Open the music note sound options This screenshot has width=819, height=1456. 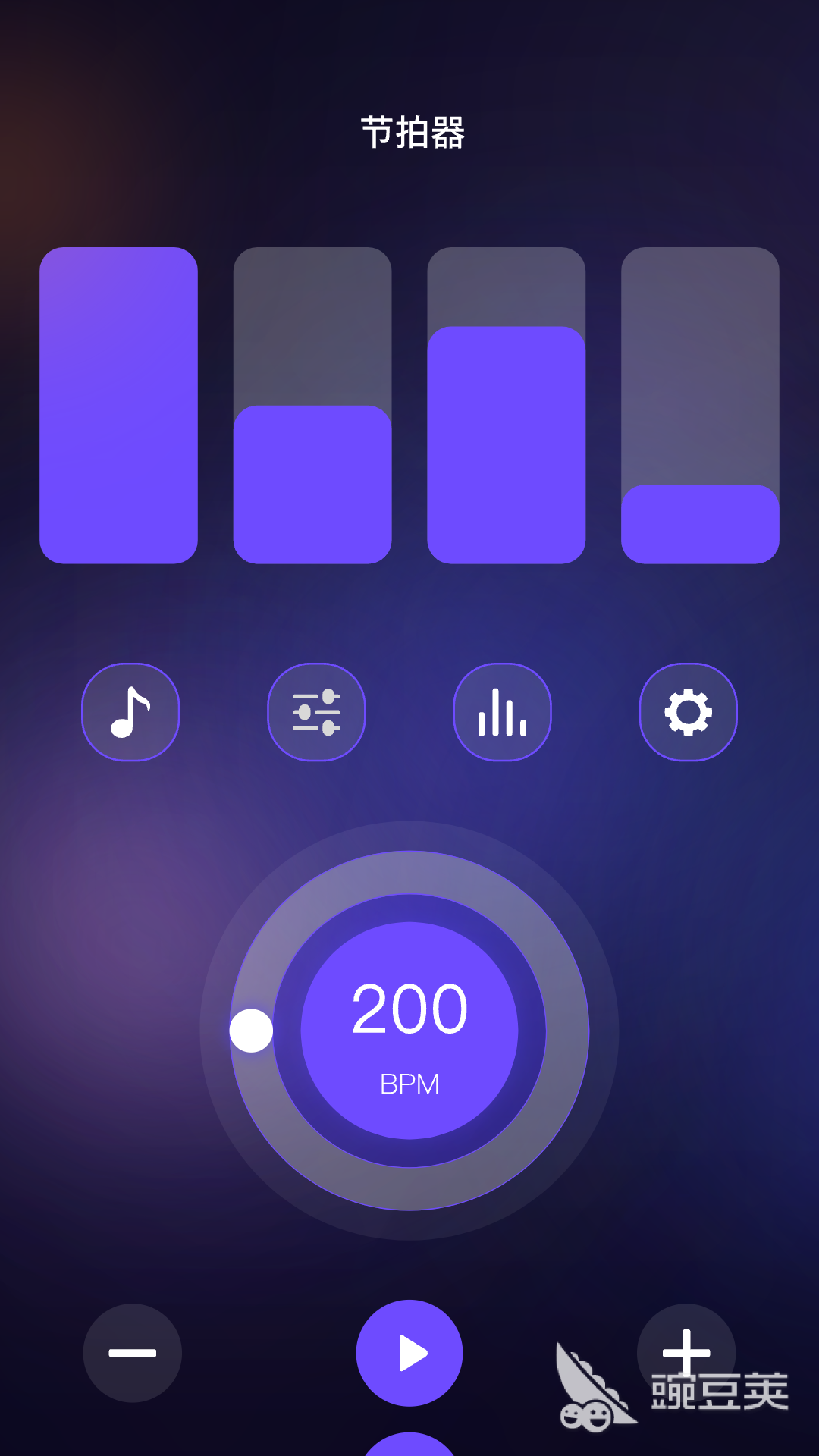130,712
